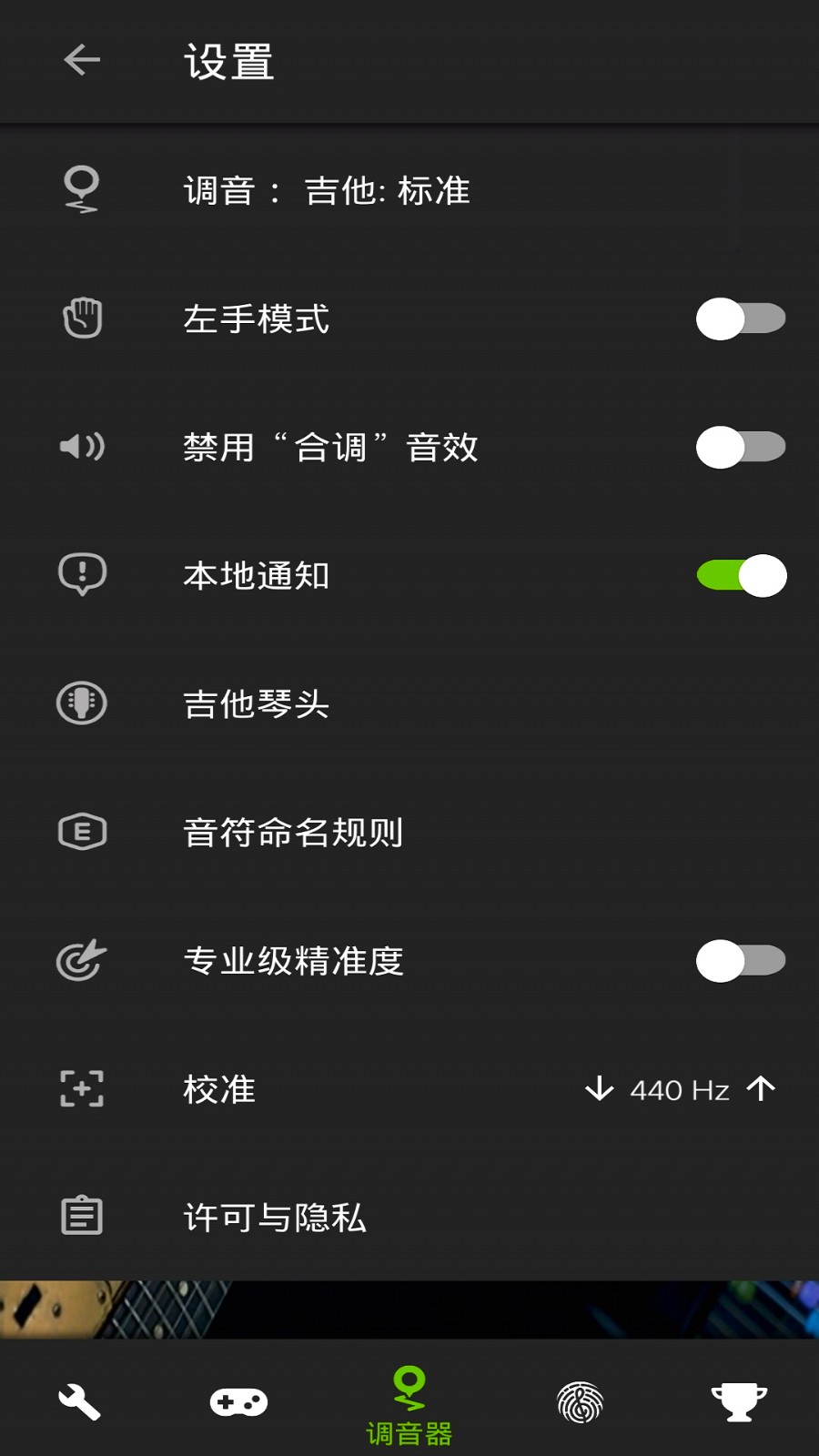Go back from the 设置 screen

point(82,60)
